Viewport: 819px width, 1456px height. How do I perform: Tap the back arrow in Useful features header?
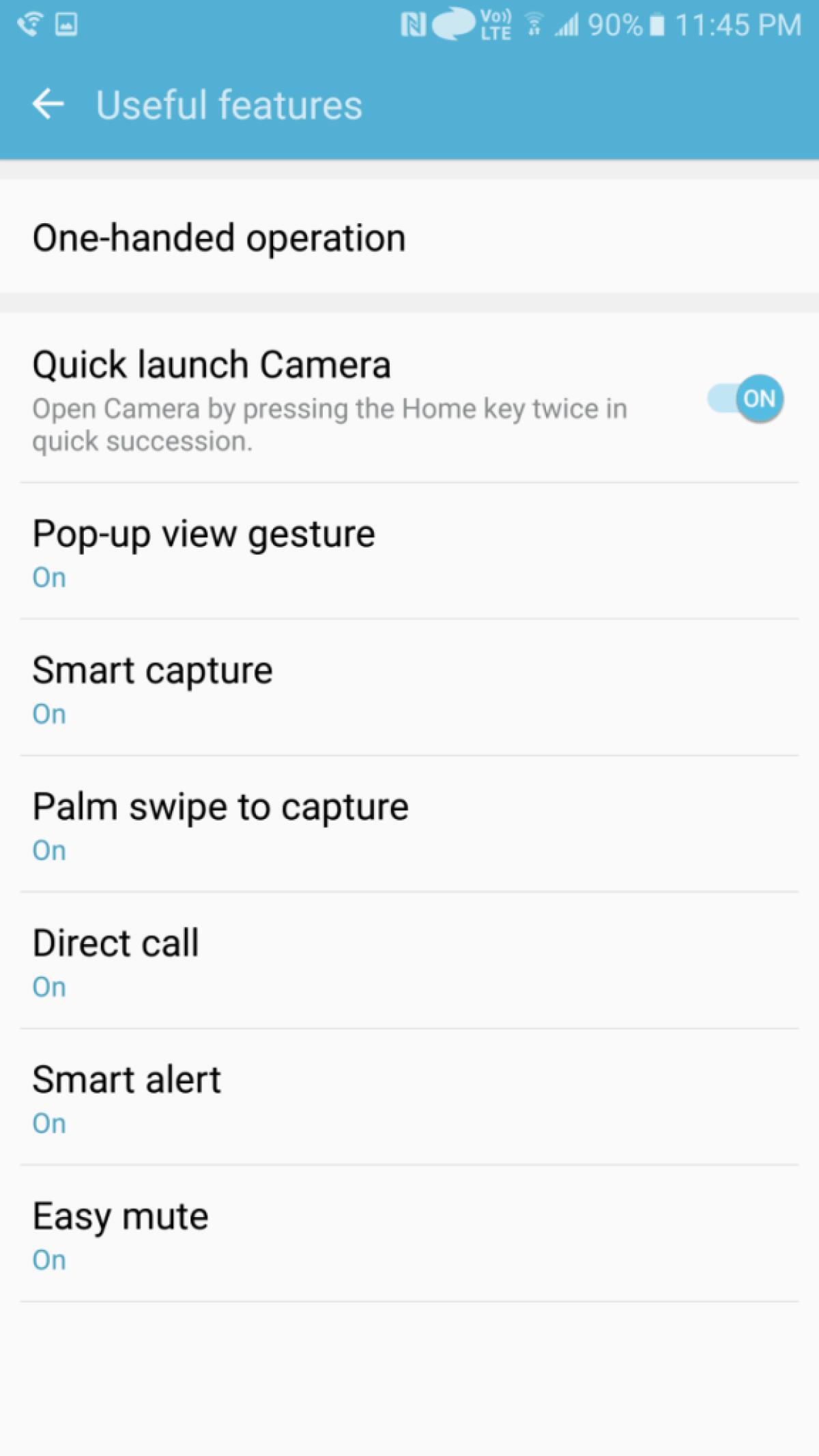48,105
